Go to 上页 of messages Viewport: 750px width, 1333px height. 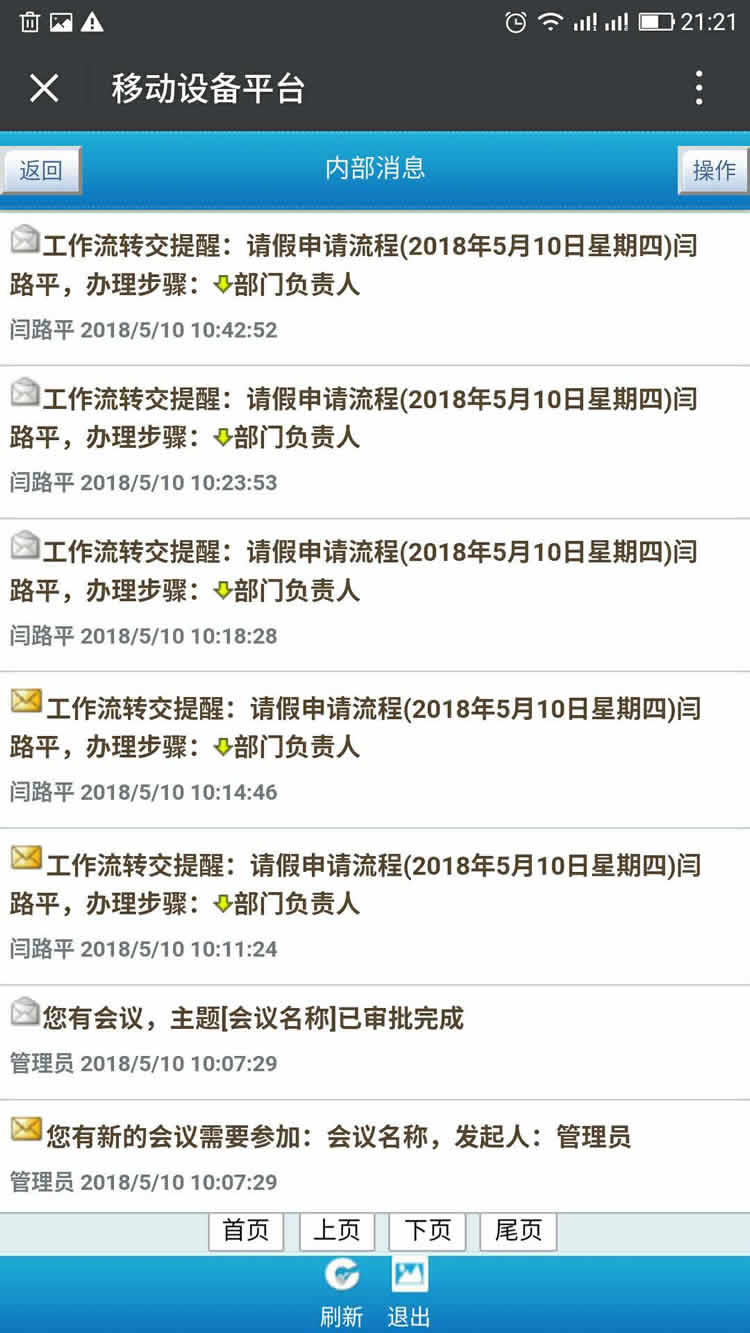pos(337,1231)
